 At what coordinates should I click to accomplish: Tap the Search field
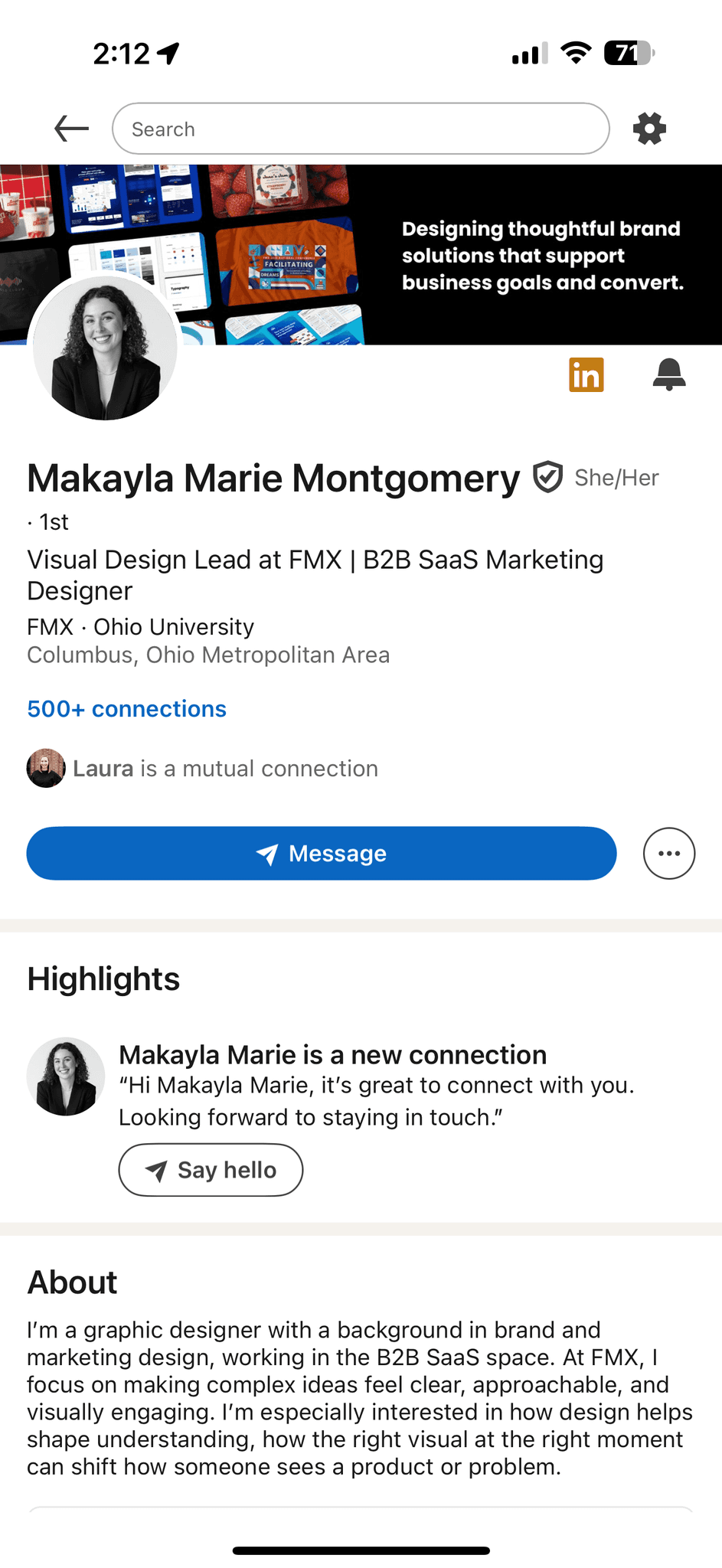[360, 129]
